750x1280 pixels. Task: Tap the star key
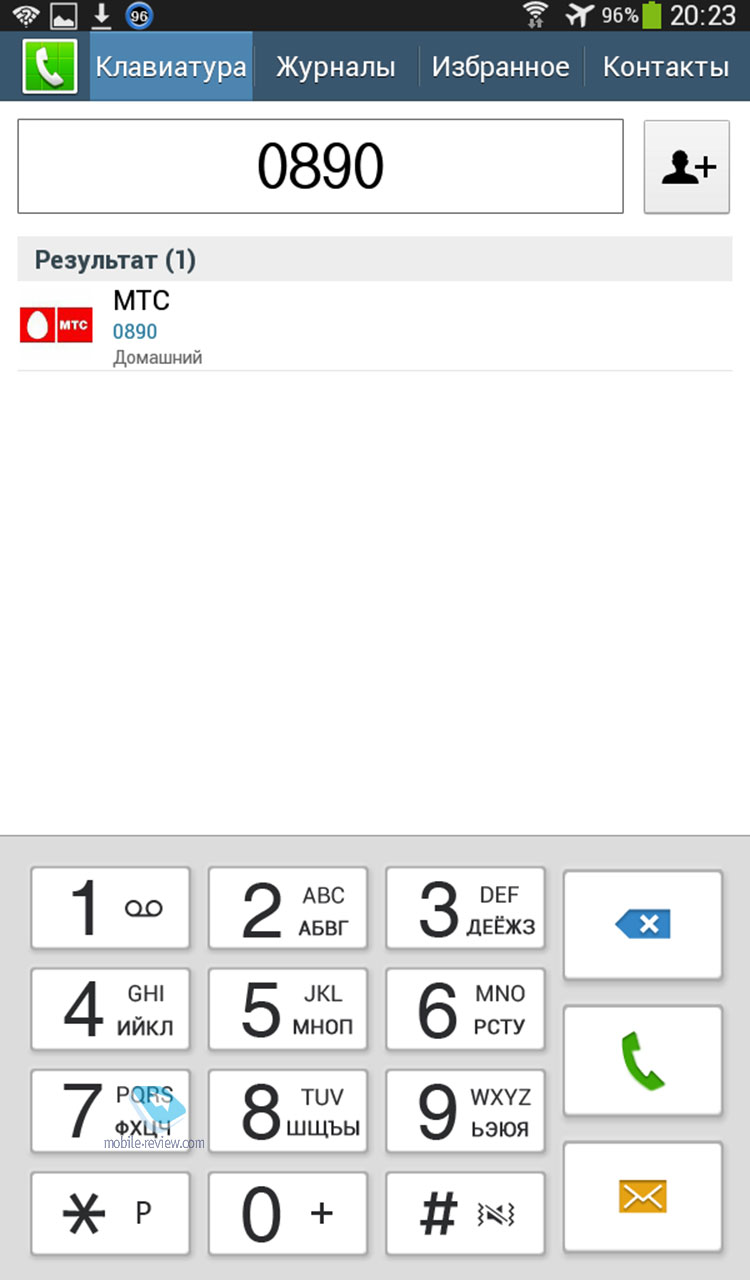[110, 1213]
